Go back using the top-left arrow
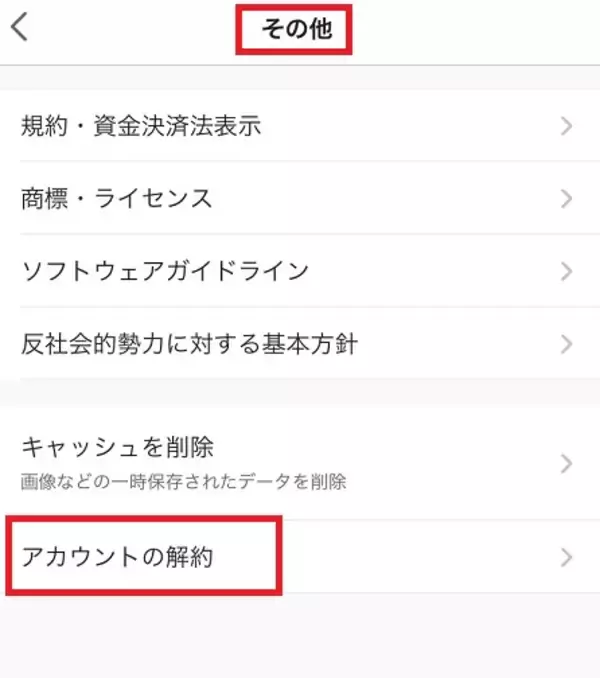The height and width of the screenshot is (678, 600). pyautogui.click(x=20, y=27)
